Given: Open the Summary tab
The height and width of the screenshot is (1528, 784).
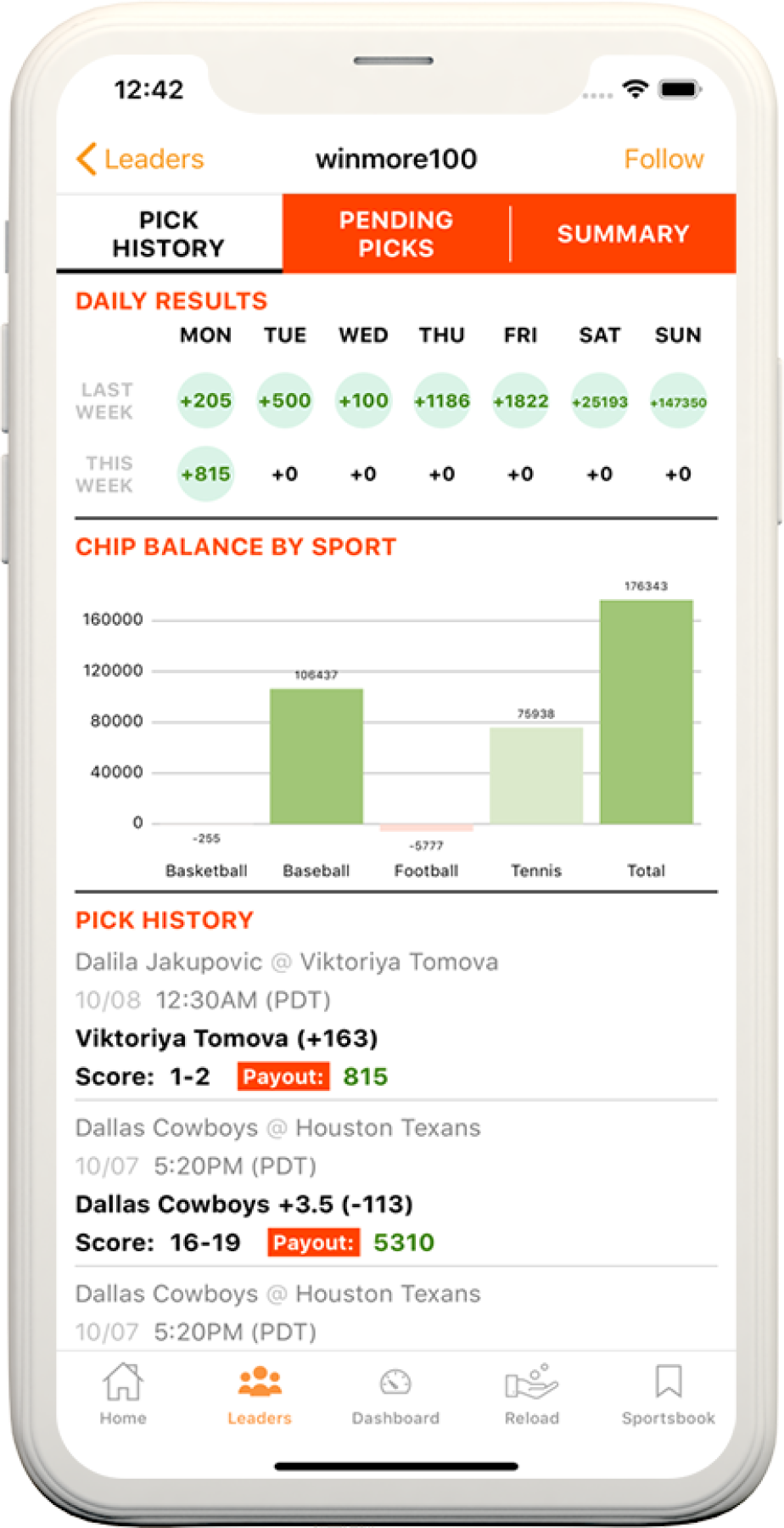Looking at the screenshot, I should [623, 233].
